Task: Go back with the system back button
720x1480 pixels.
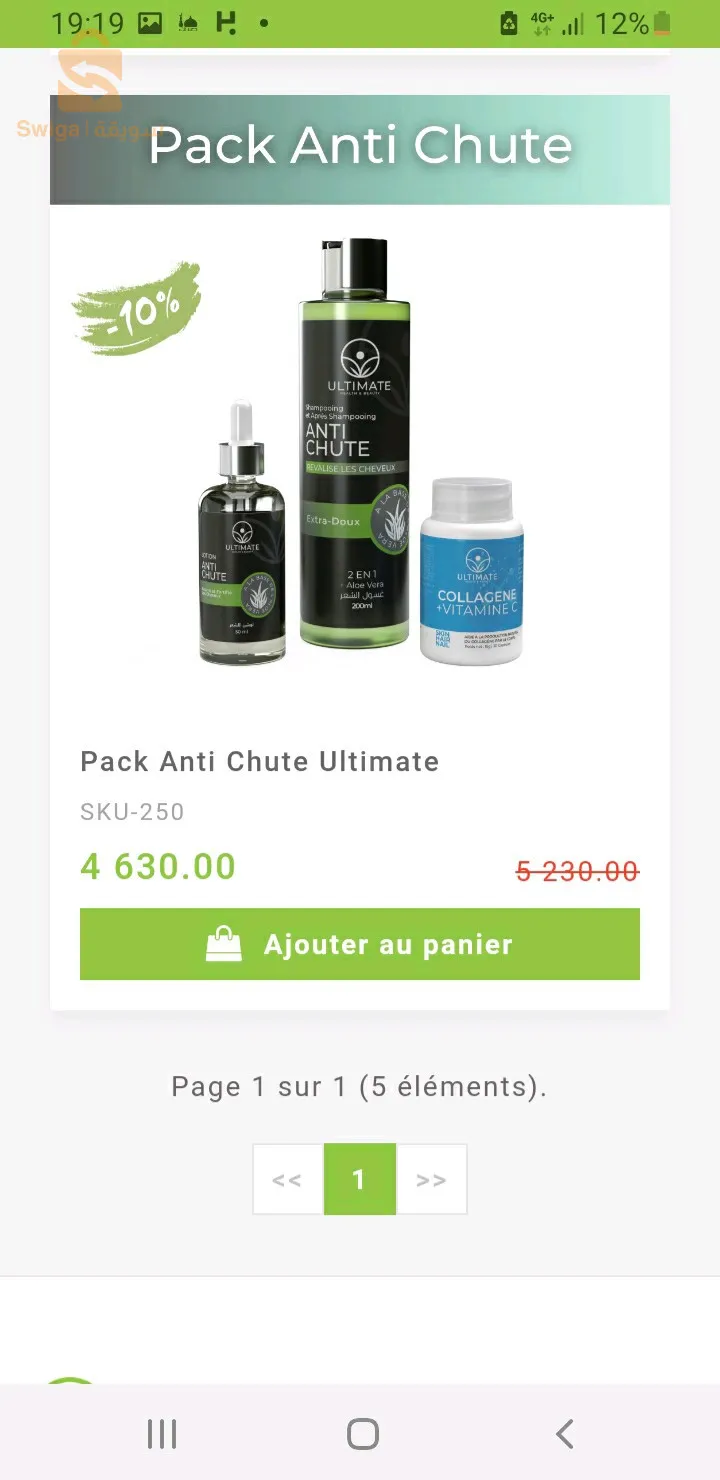Action: click(564, 1433)
